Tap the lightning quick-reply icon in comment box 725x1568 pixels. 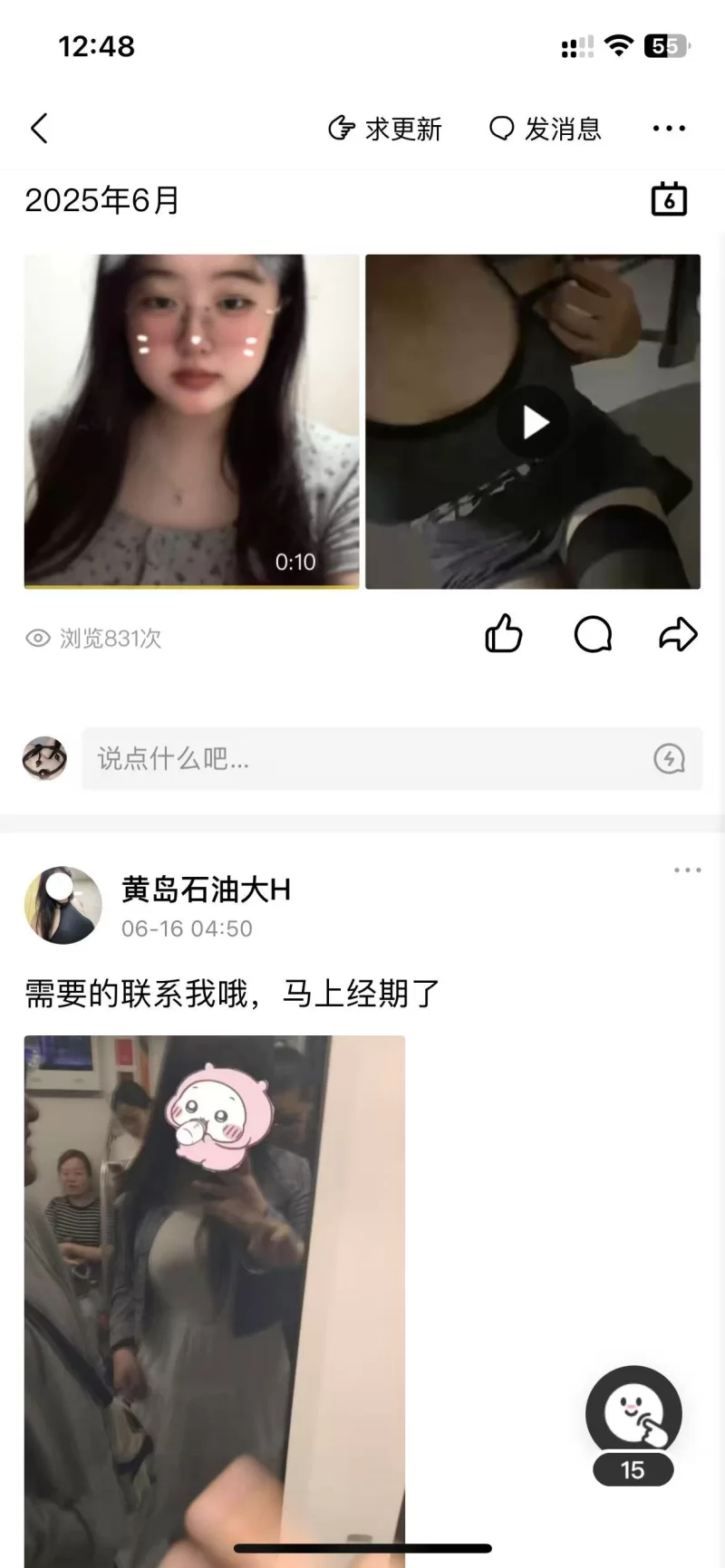click(669, 758)
